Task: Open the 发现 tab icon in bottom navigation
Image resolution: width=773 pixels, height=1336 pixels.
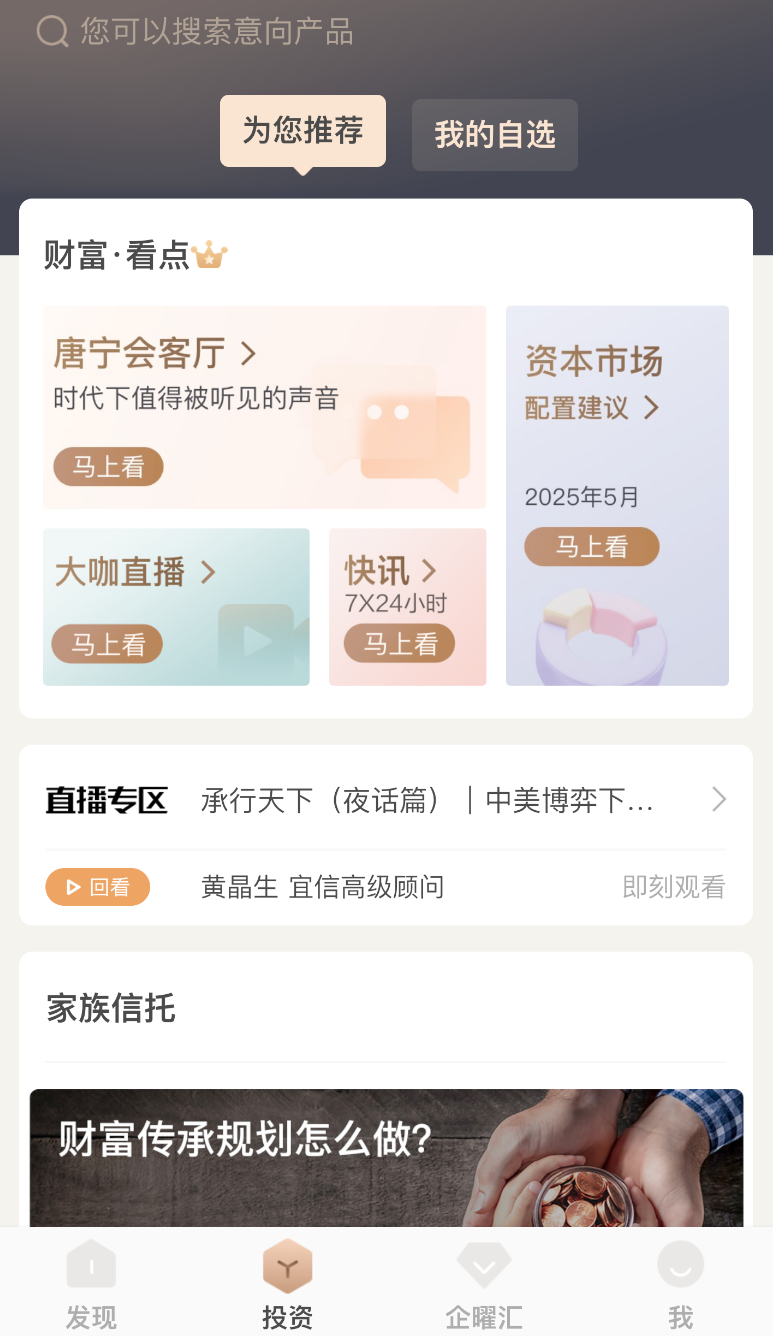Action: click(90, 1264)
